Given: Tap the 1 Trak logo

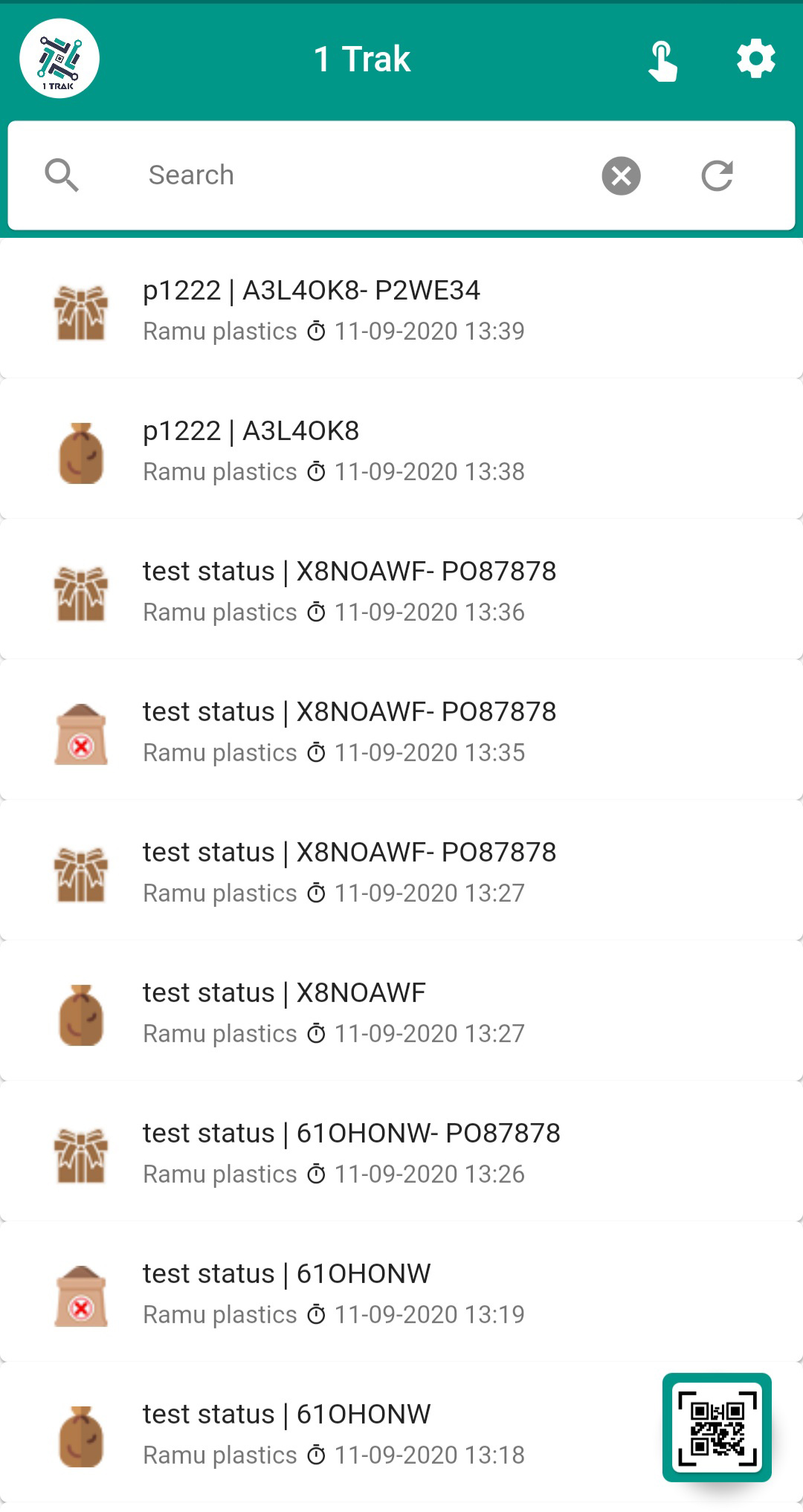Looking at the screenshot, I should [x=59, y=59].
